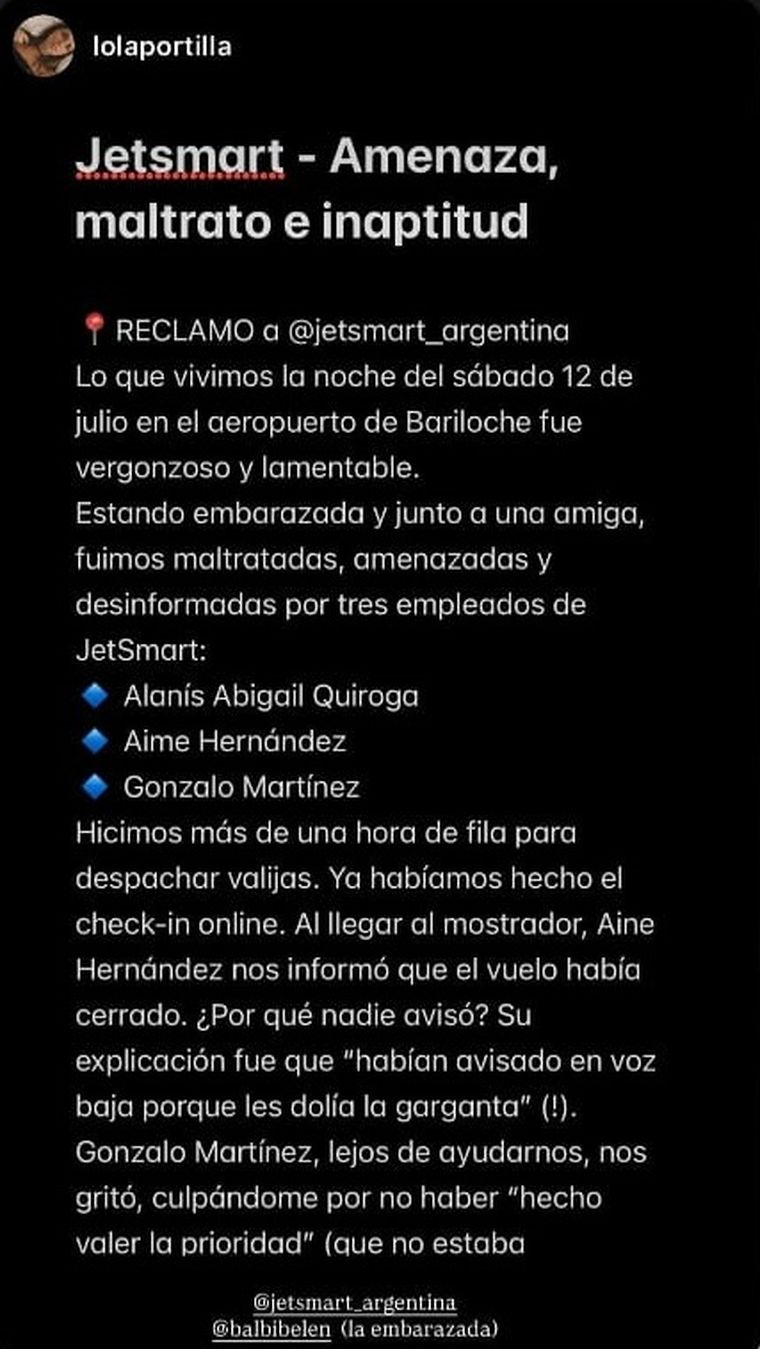Tap the circular profile picture thumbnail
This screenshot has width=760, height=1349.
42,45
